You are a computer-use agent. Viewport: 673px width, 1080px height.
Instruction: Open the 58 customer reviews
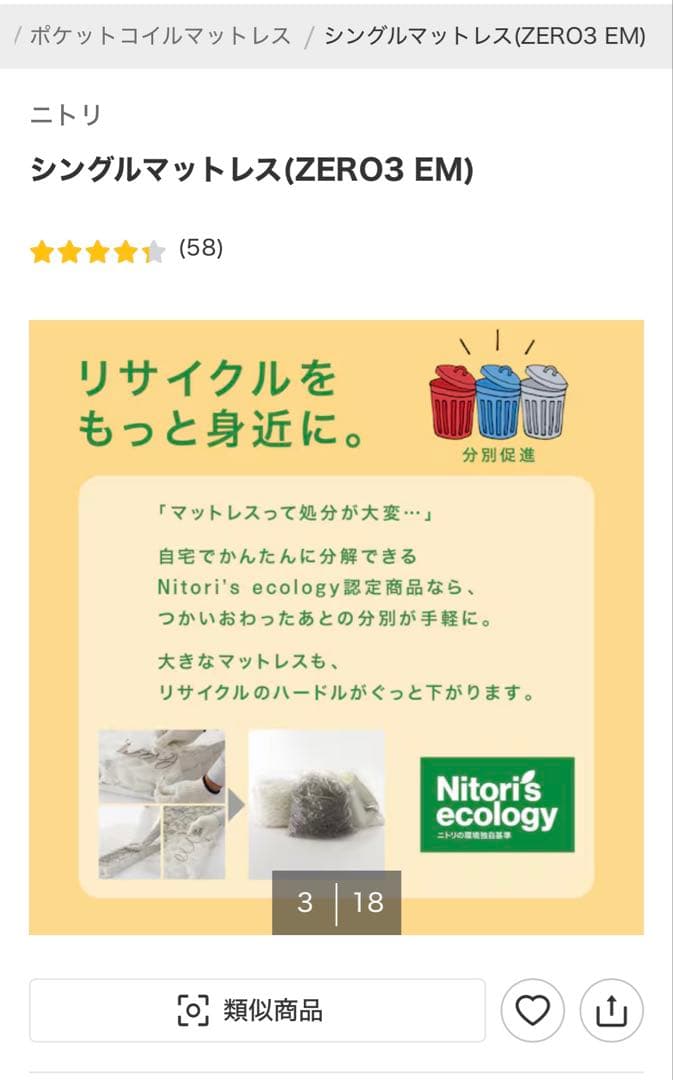click(x=200, y=248)
